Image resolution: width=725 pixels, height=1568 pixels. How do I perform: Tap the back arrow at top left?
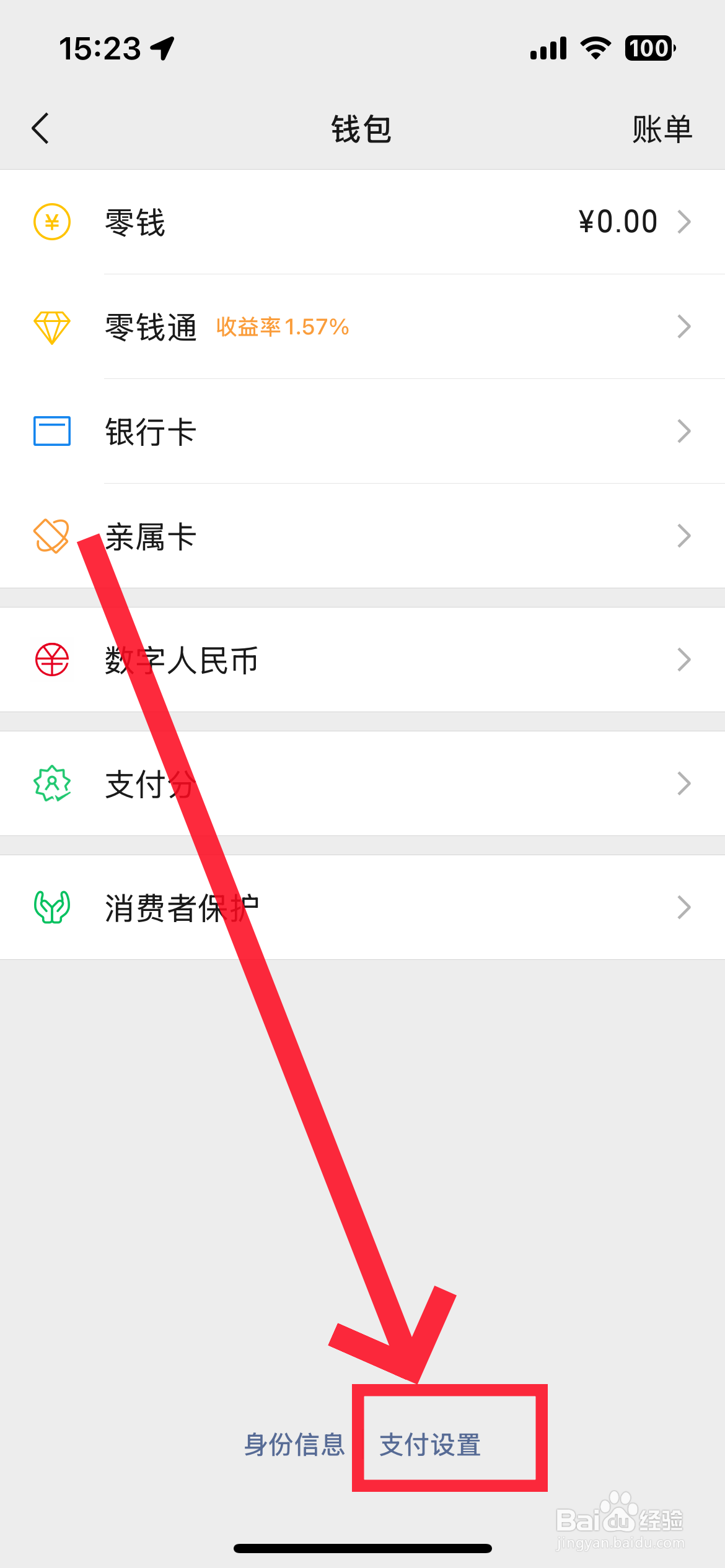[x=40, y=129]
